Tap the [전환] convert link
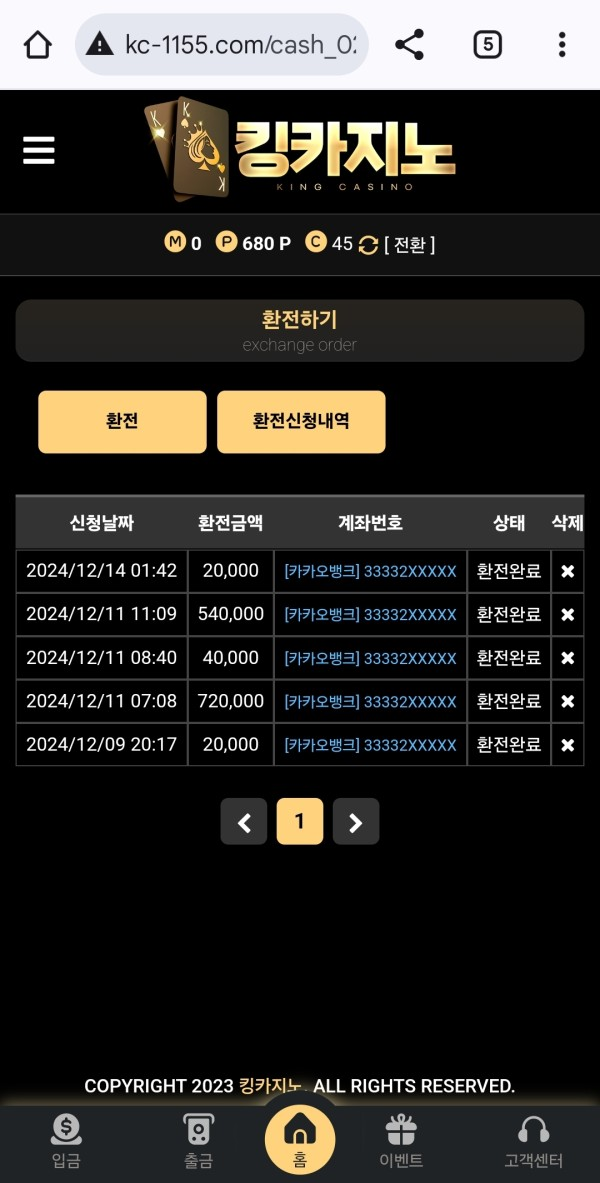Image resolution: width=600 pixels, height=1183 pixels. 409,244
